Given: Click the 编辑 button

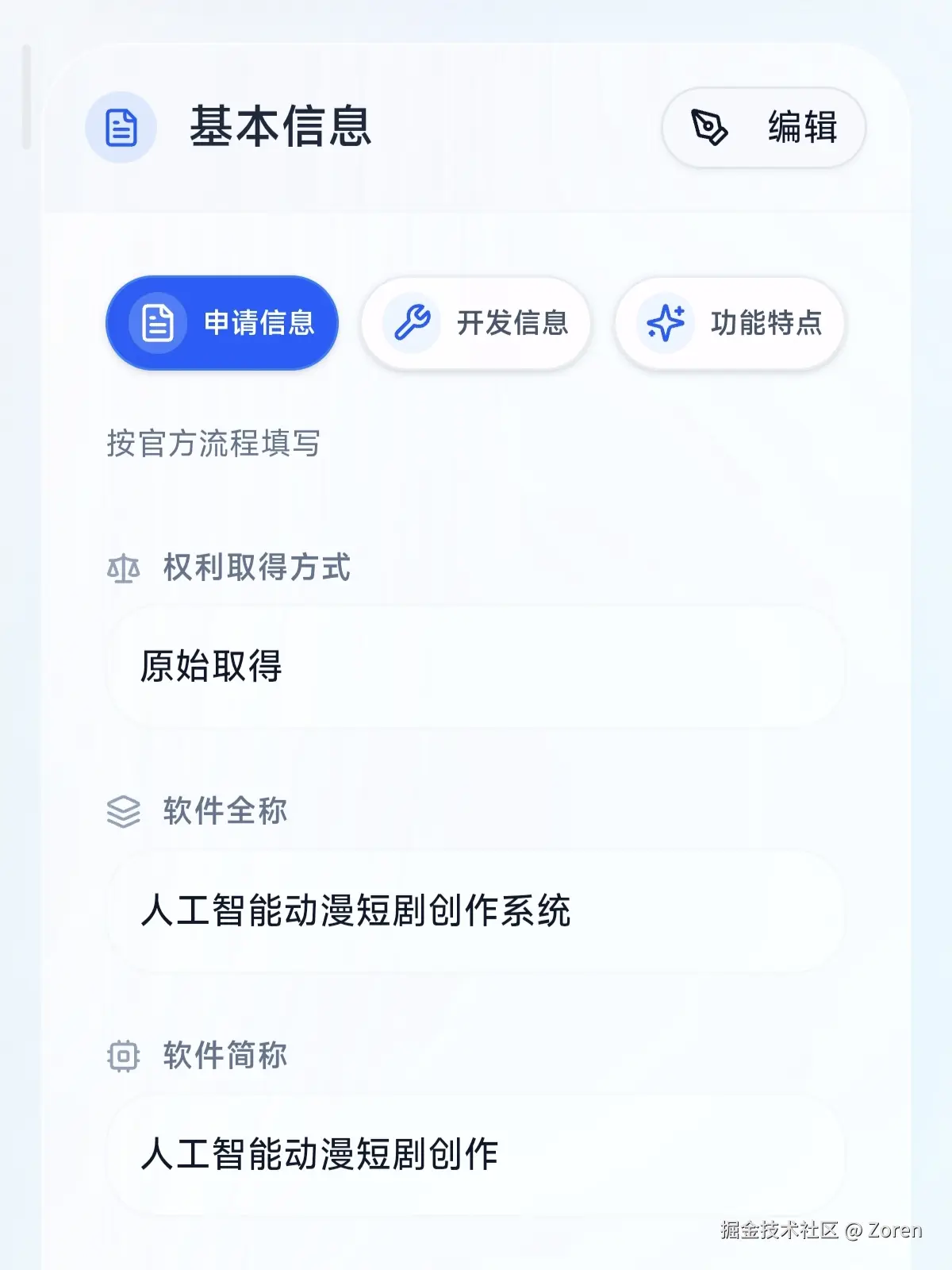Looking at the screenshot, I should 762,129.
